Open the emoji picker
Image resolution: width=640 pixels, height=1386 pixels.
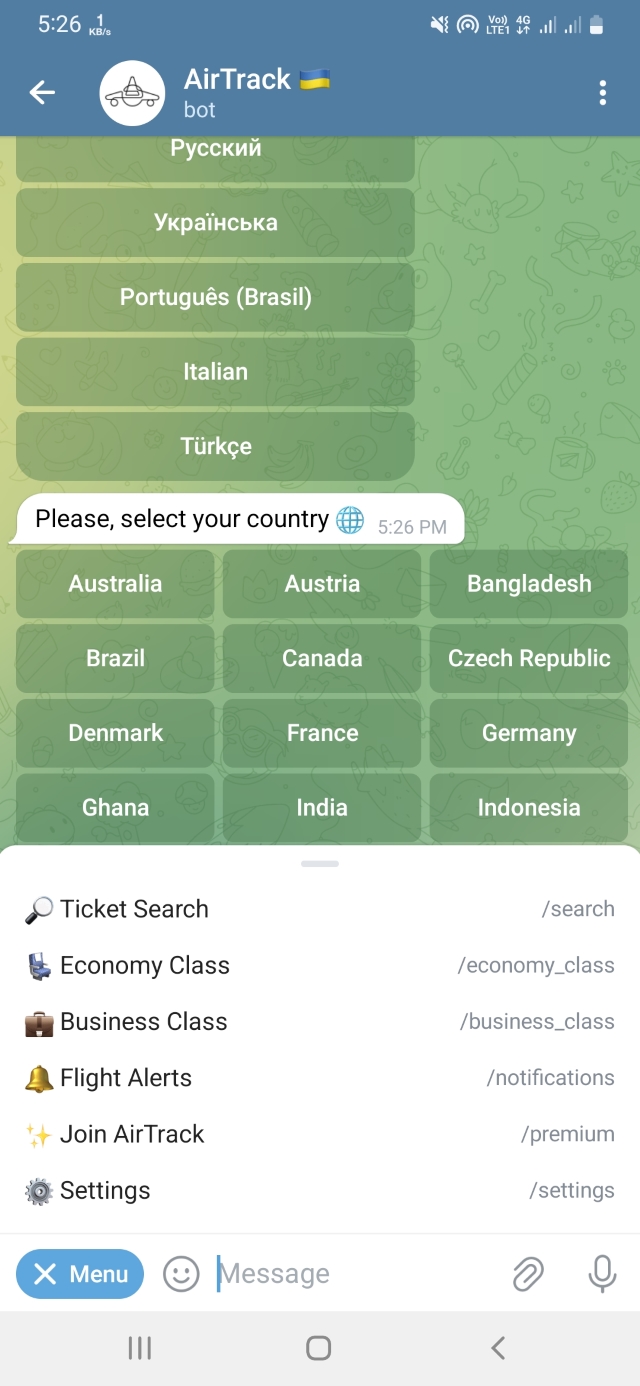181,1274
